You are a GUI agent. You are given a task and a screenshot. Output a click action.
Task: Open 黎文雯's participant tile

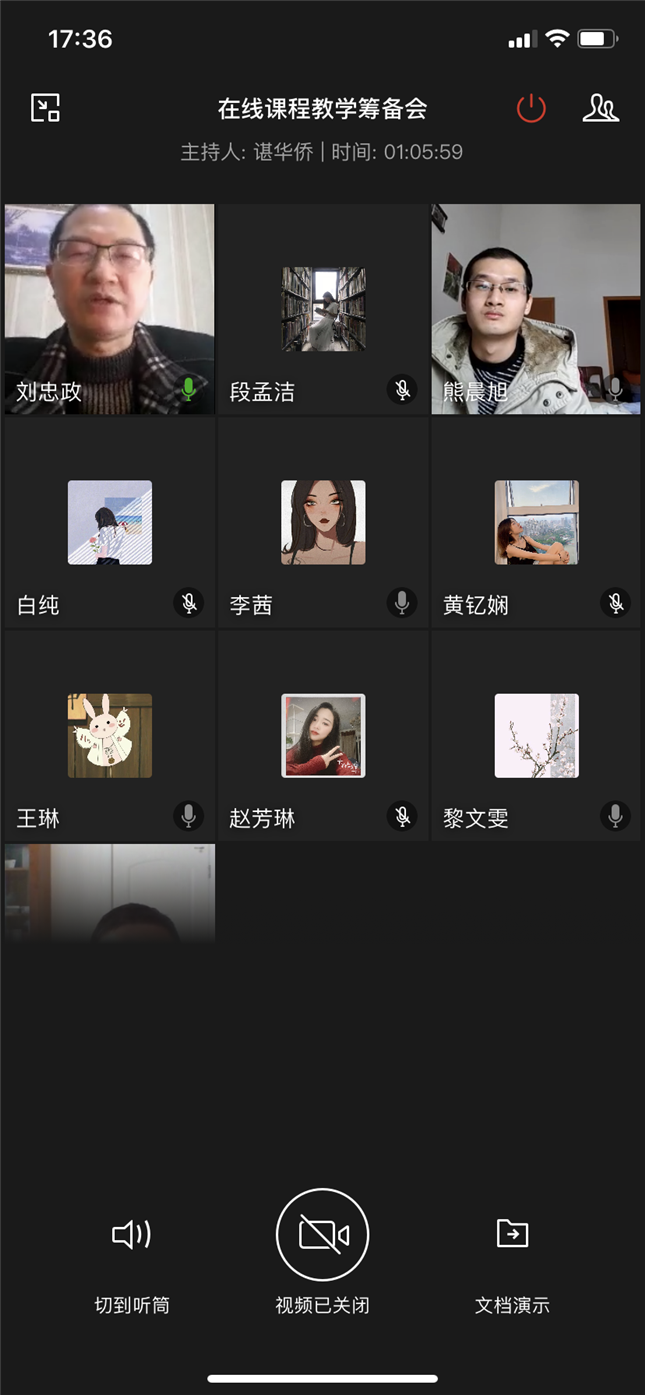(536, 736)
